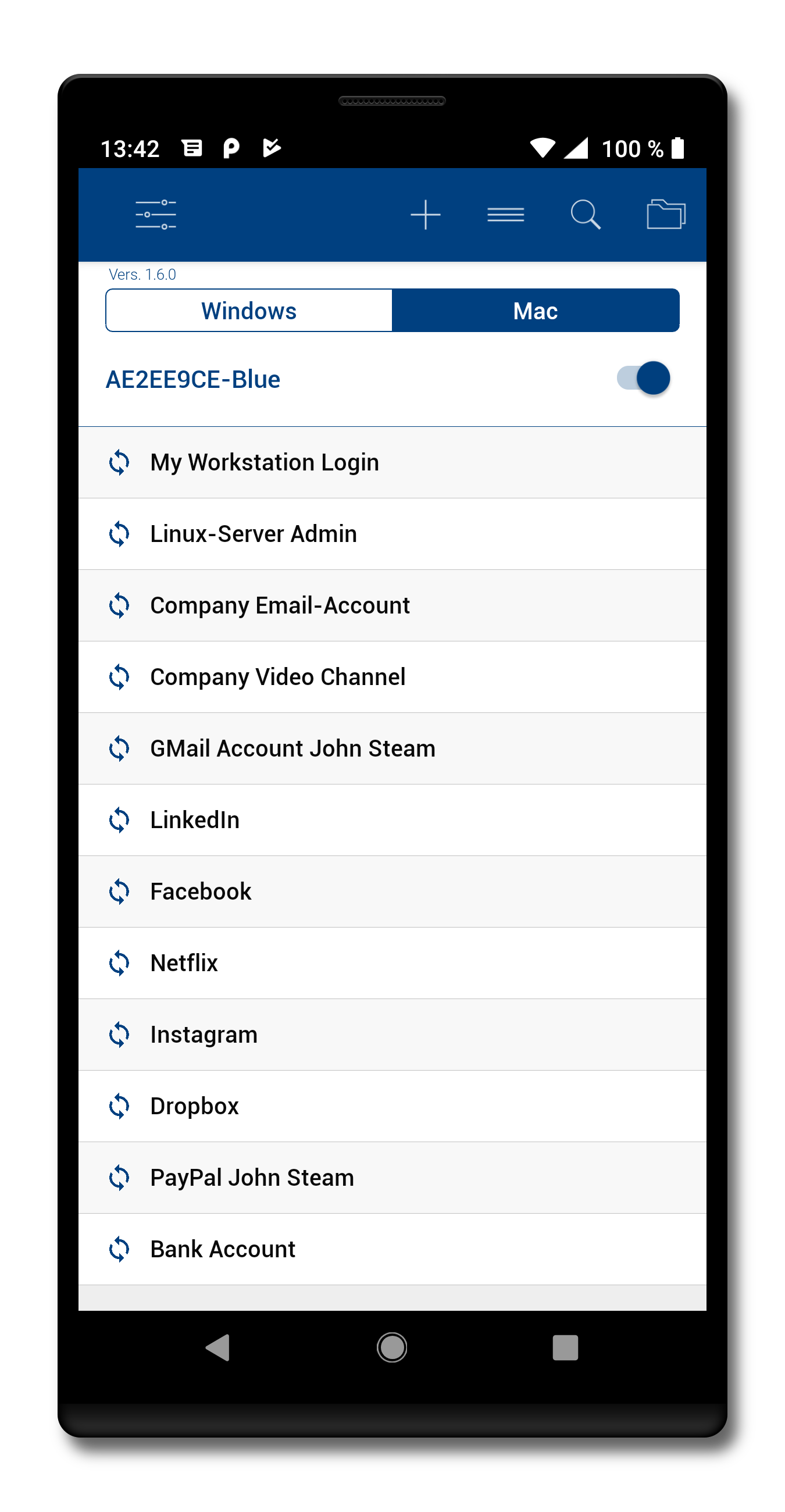Viewport: 785px width, 1512px height.
Task: Open the Bank Account entry
Action: click(x=392, y=1250)
